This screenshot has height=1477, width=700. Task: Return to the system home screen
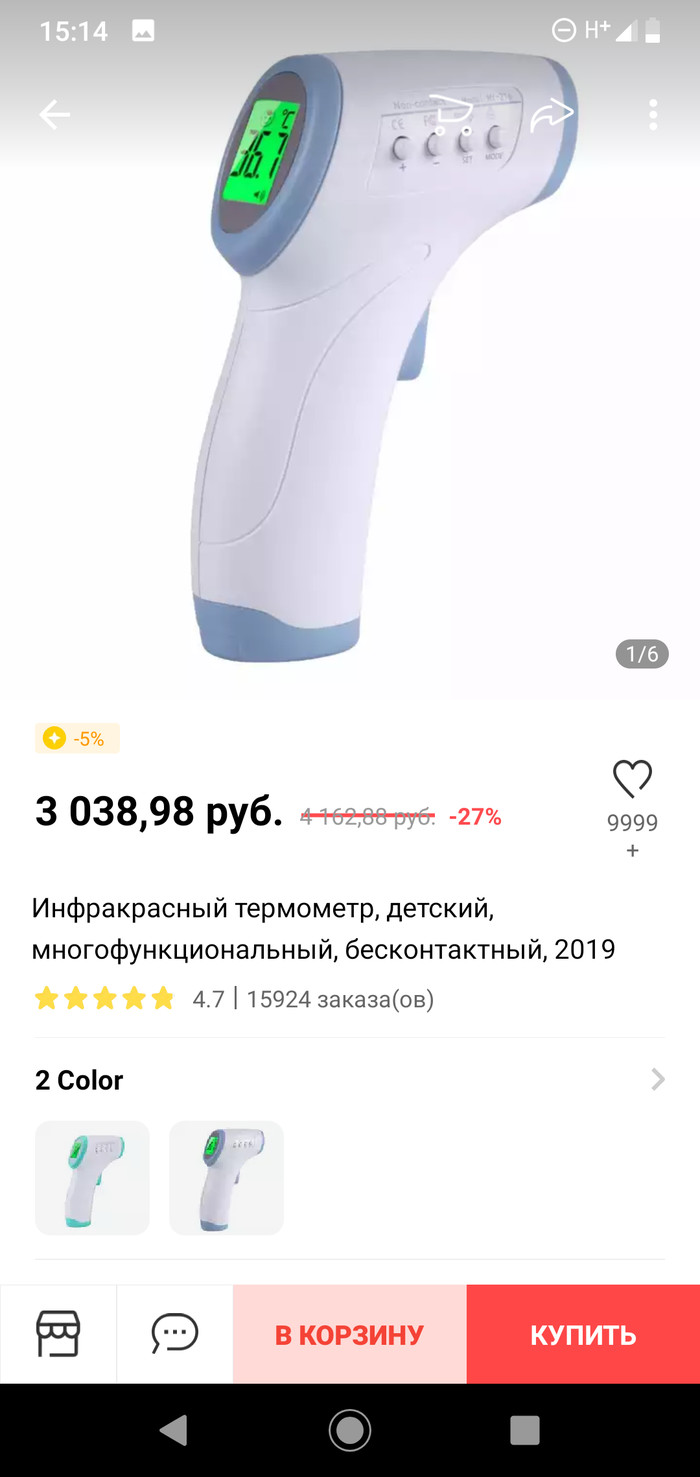point(350,1430)
